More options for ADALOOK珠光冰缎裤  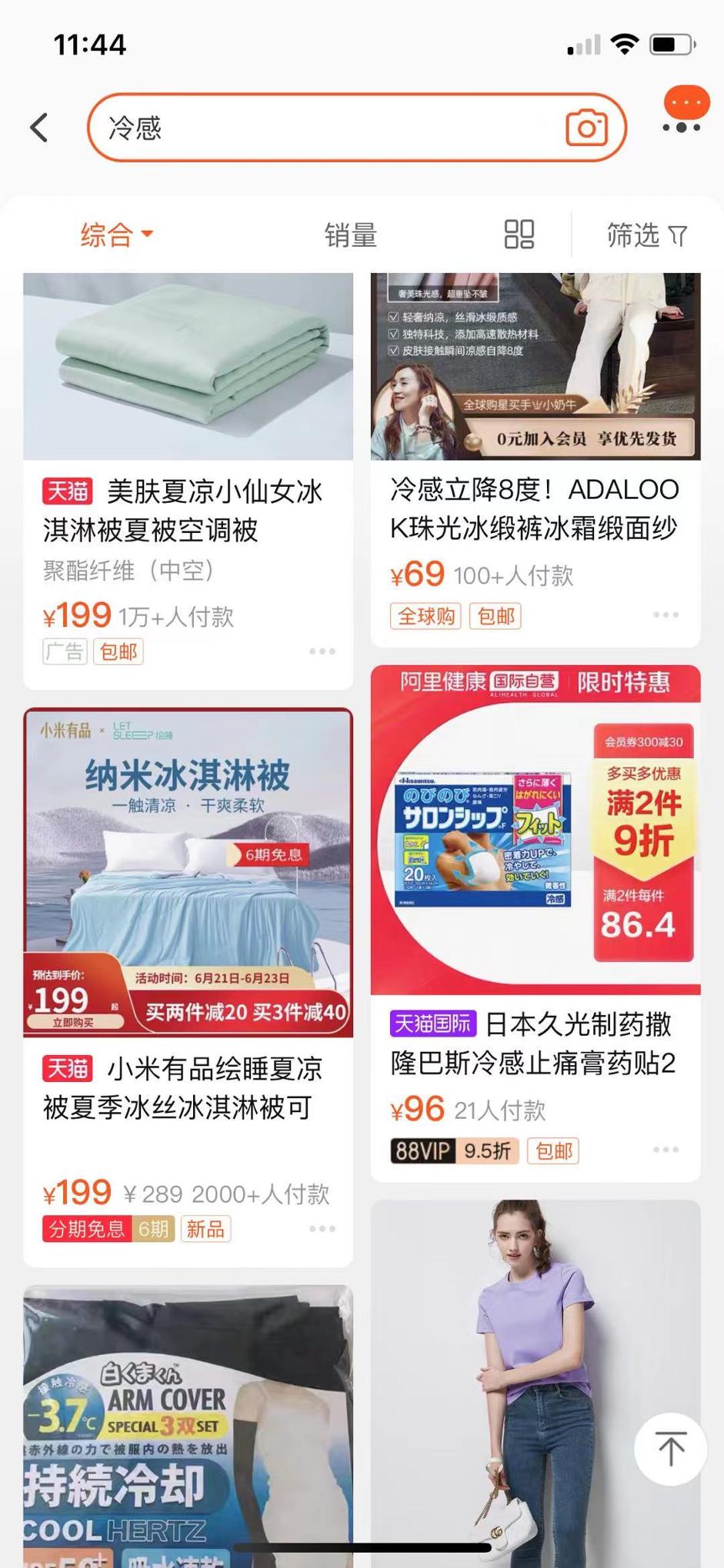click(x=666, y=614)
